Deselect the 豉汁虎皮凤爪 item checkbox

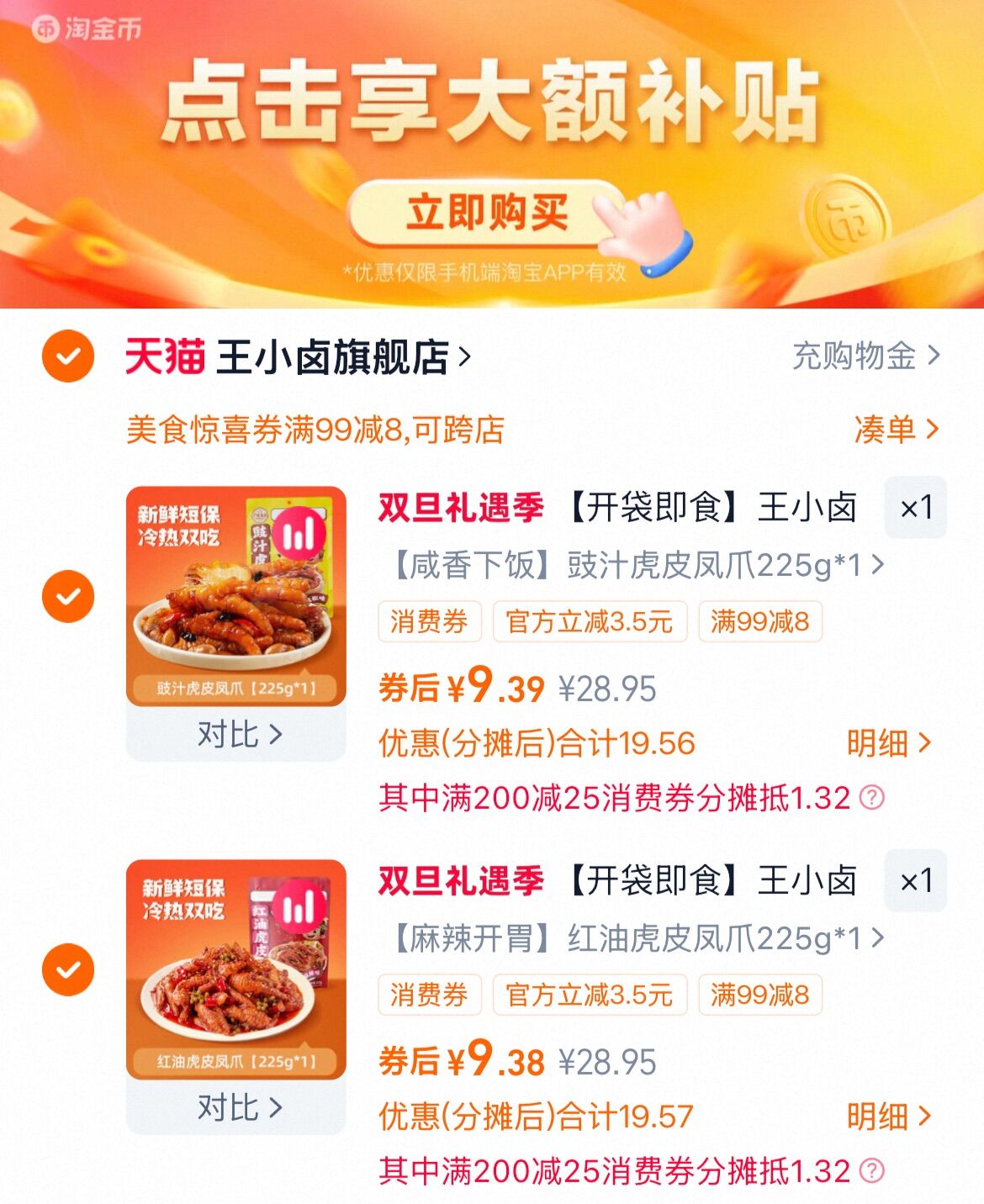tap(68, 596)
